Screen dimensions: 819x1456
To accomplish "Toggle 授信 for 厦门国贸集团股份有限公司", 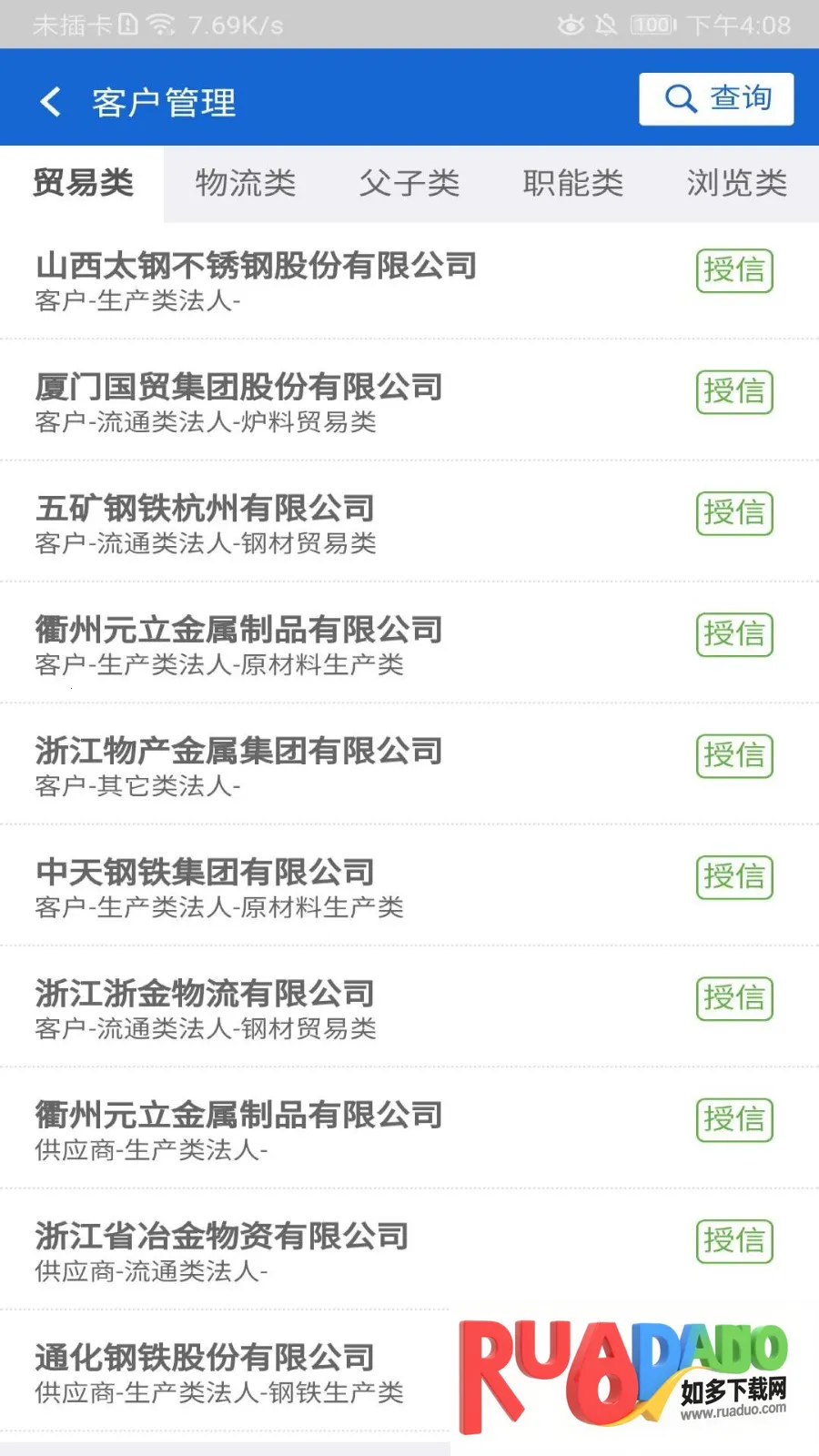I will click(733, 392).
